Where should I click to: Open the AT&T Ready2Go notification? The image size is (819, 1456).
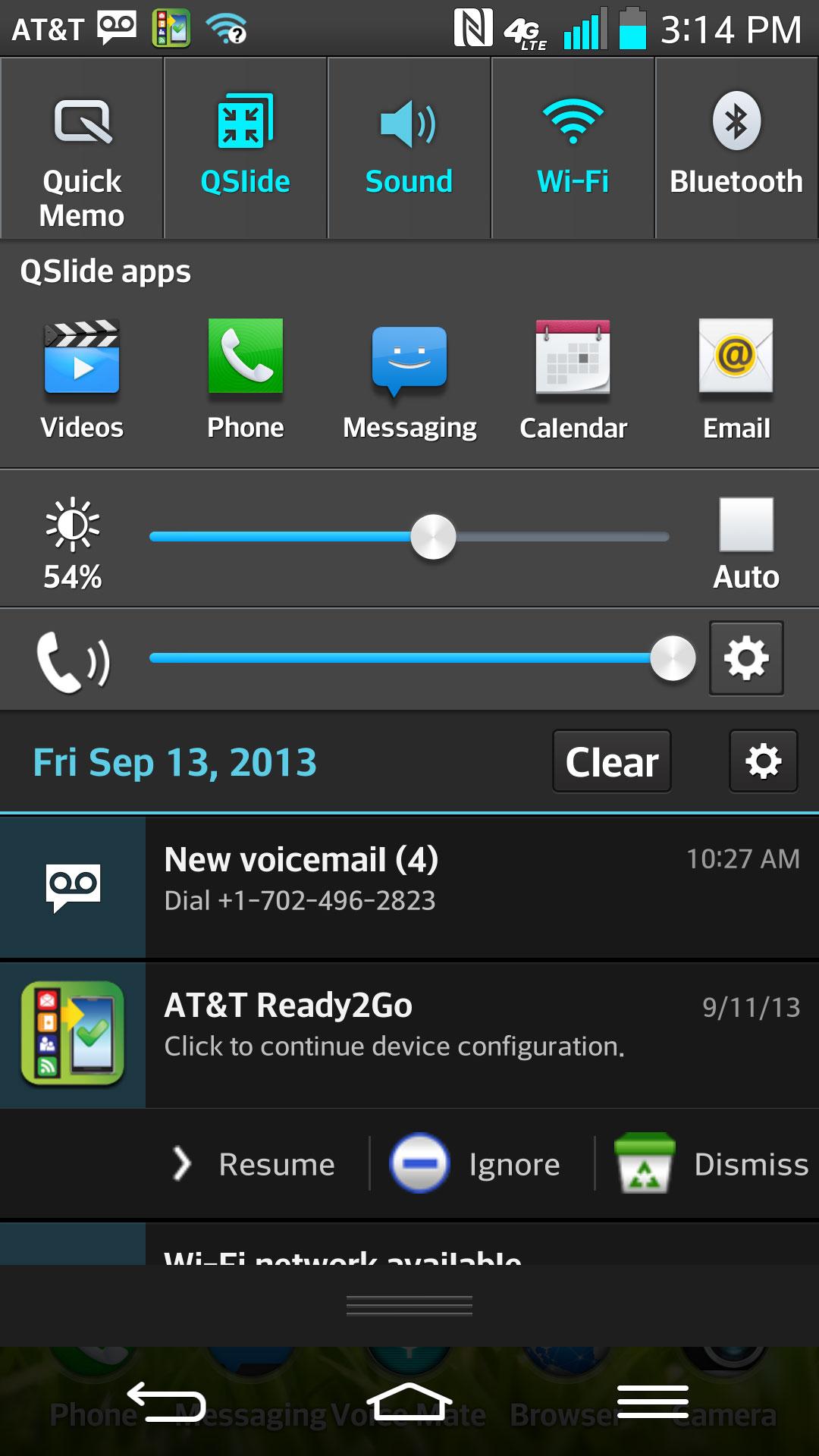pos(409,1035)
